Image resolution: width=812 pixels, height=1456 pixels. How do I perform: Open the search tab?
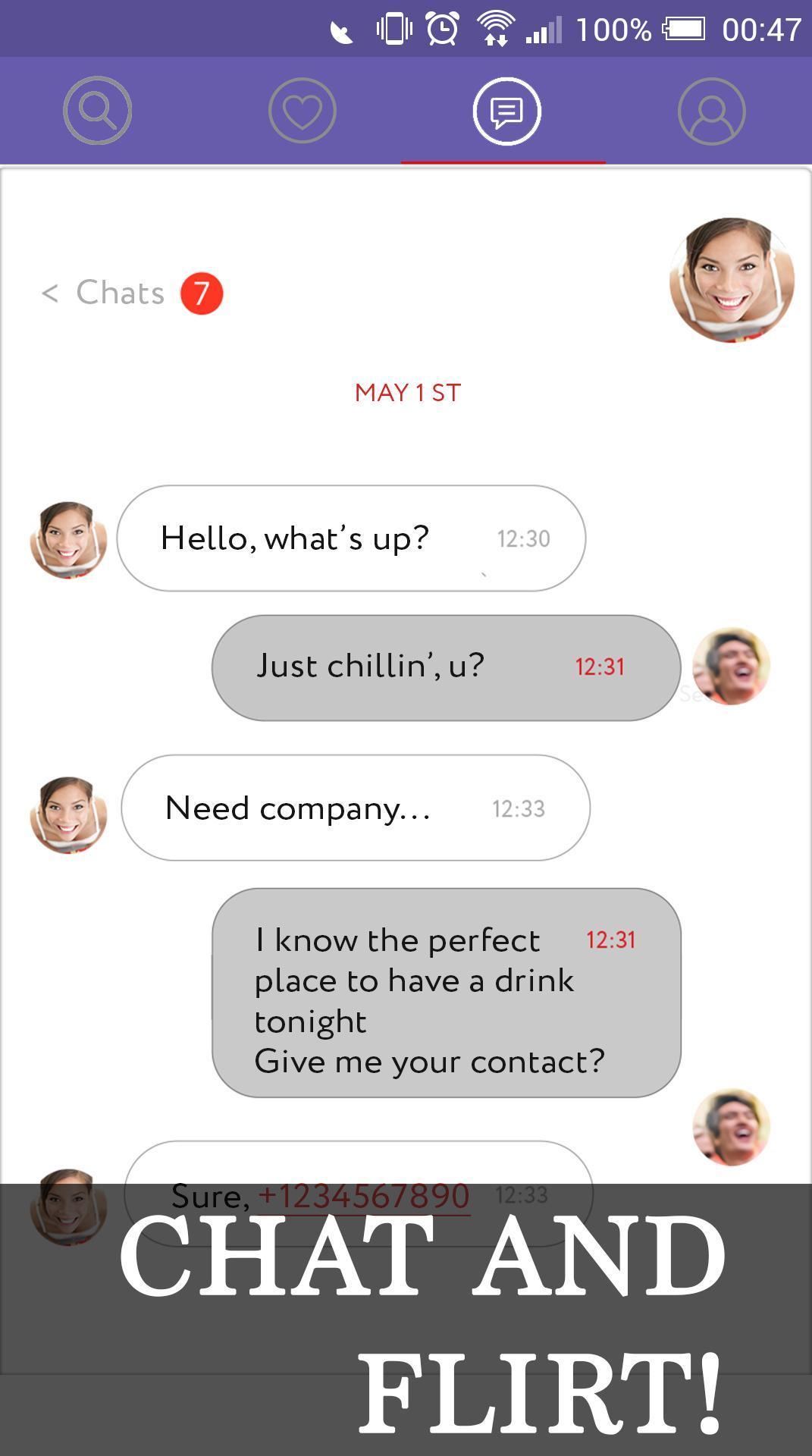click(x=97, y=111)
